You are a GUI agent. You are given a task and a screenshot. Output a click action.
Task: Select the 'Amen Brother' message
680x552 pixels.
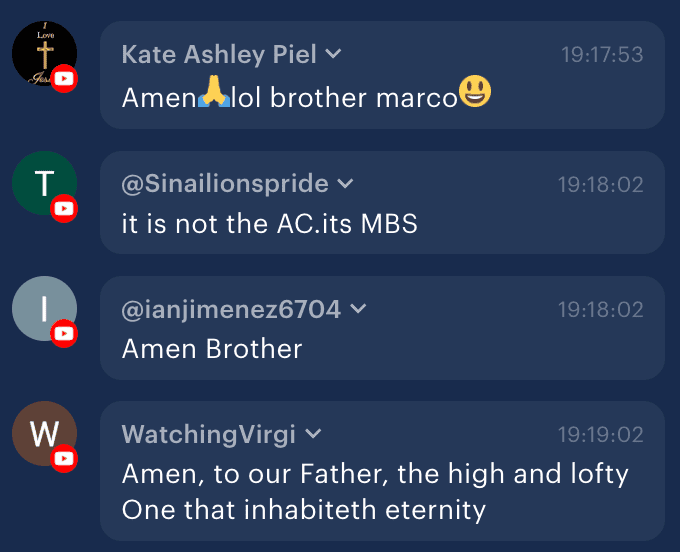tap(212, 349)
